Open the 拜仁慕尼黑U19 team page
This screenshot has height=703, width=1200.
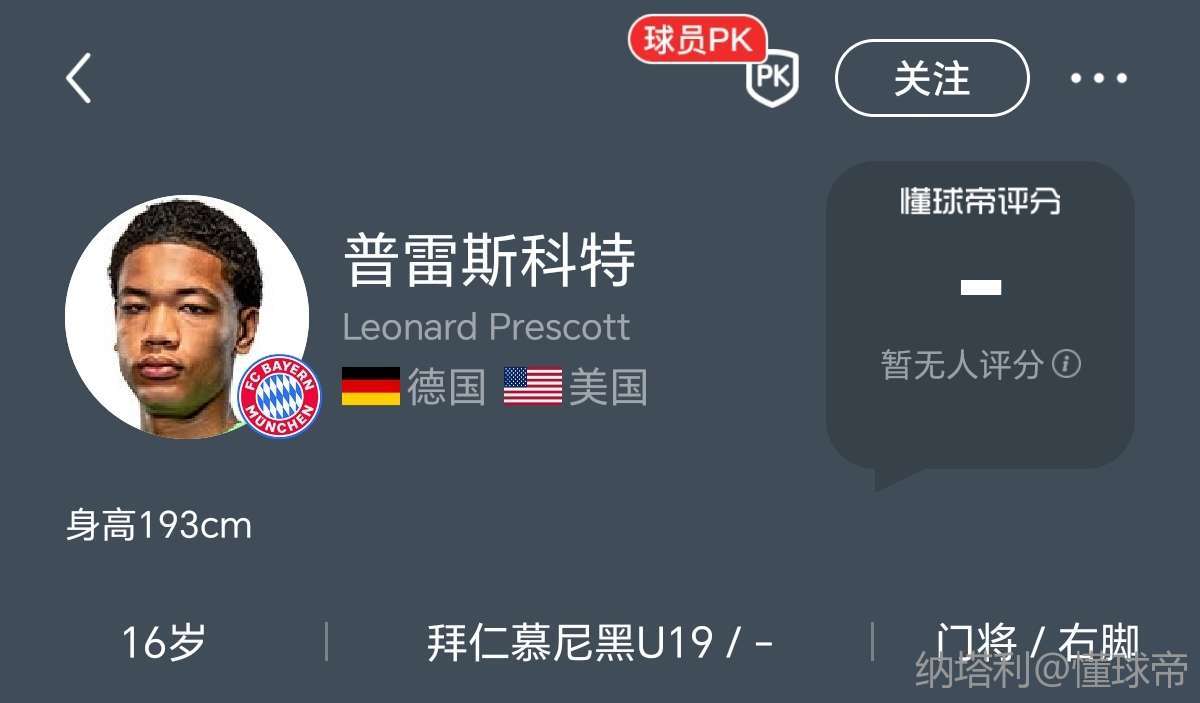point(570,642)
